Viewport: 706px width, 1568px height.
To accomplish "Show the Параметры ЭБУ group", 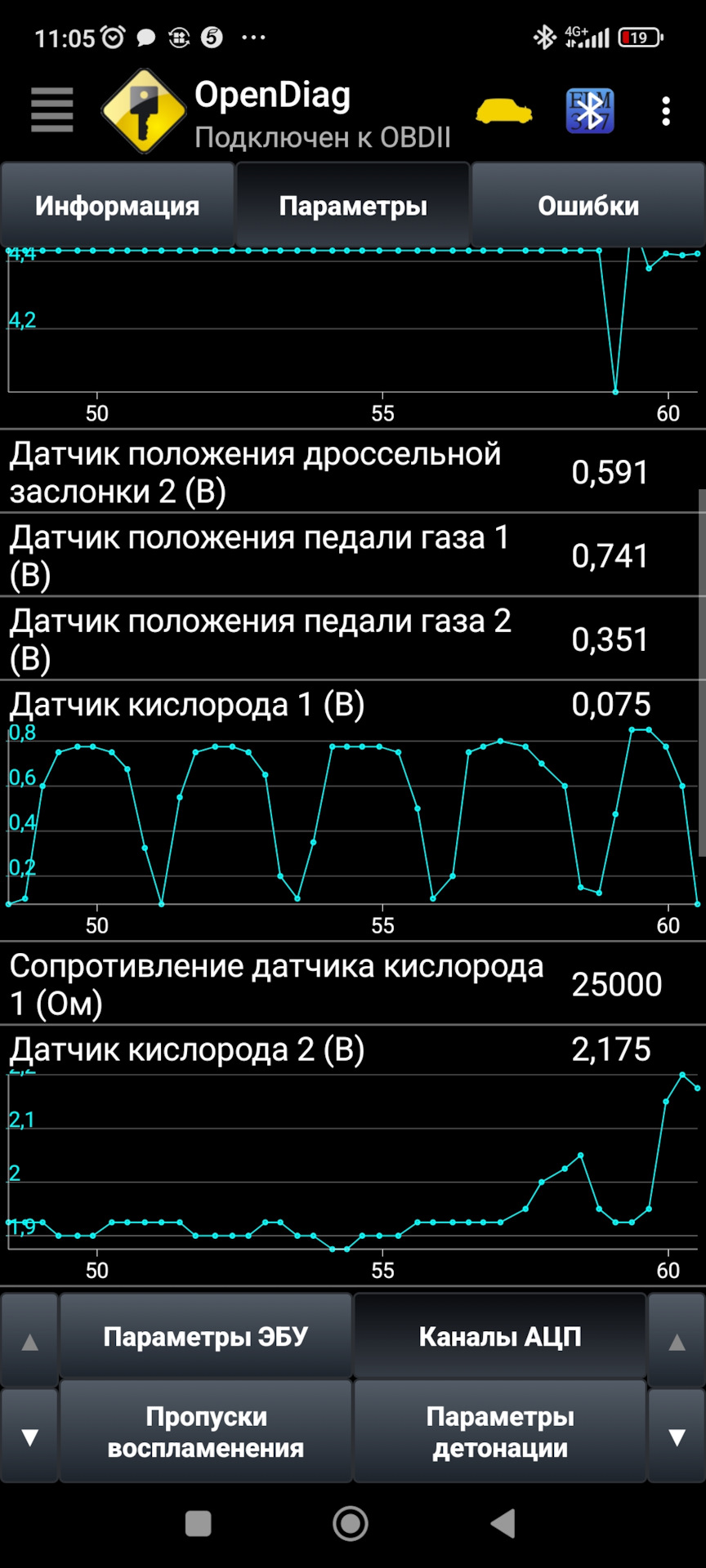I will click(206, 1337).
